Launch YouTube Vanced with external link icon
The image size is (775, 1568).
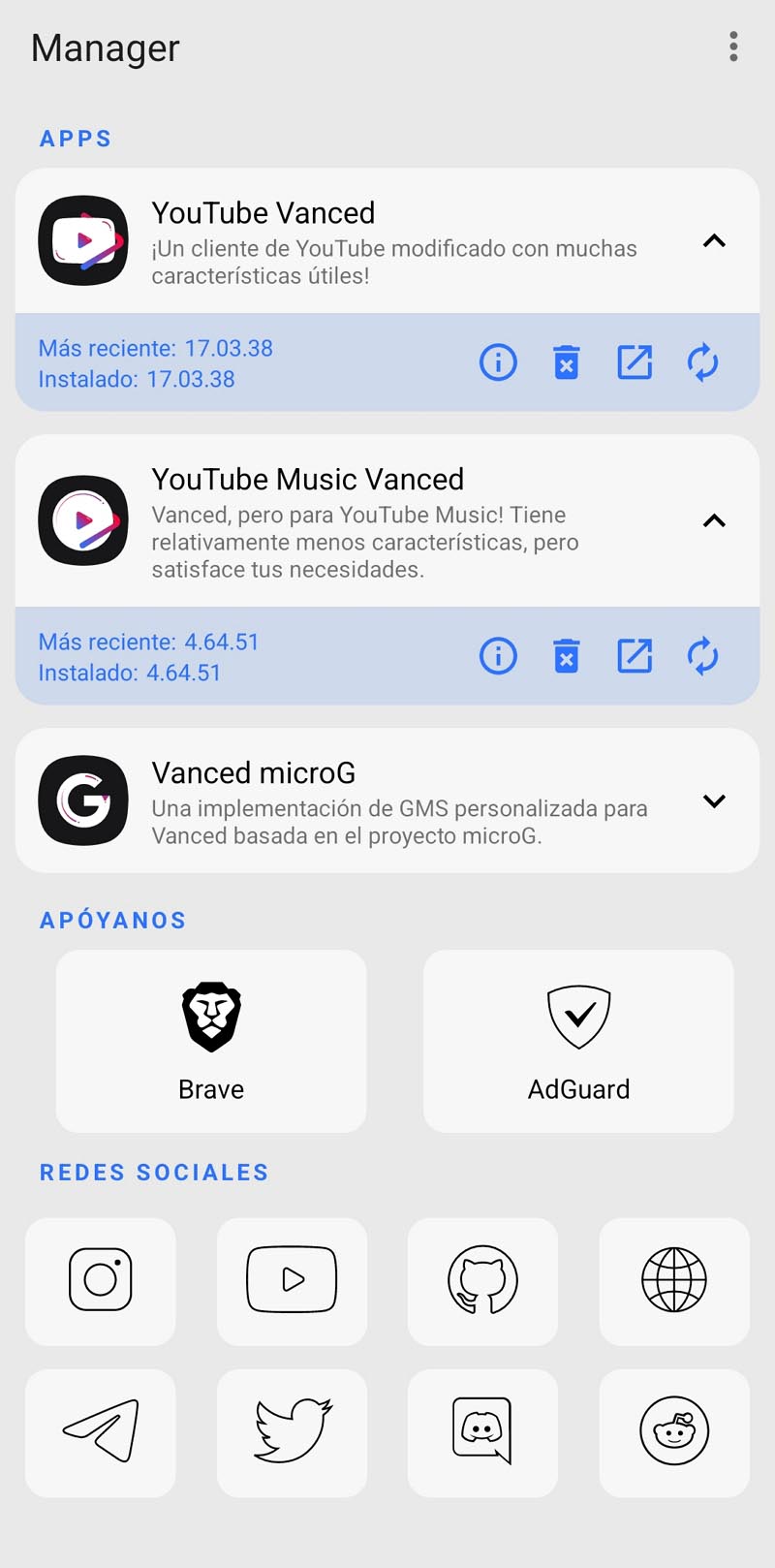634,362
